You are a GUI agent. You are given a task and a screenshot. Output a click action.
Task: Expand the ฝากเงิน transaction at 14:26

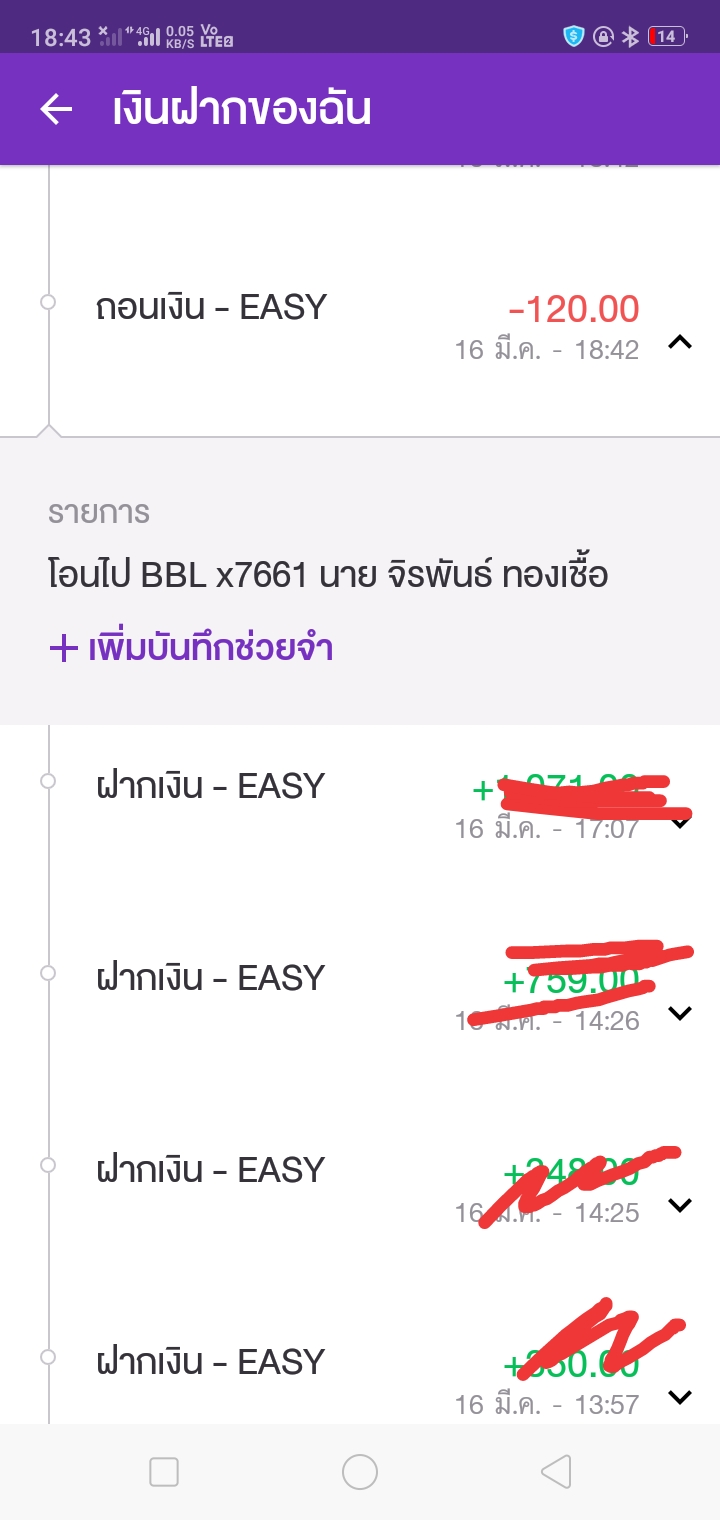680,1013
